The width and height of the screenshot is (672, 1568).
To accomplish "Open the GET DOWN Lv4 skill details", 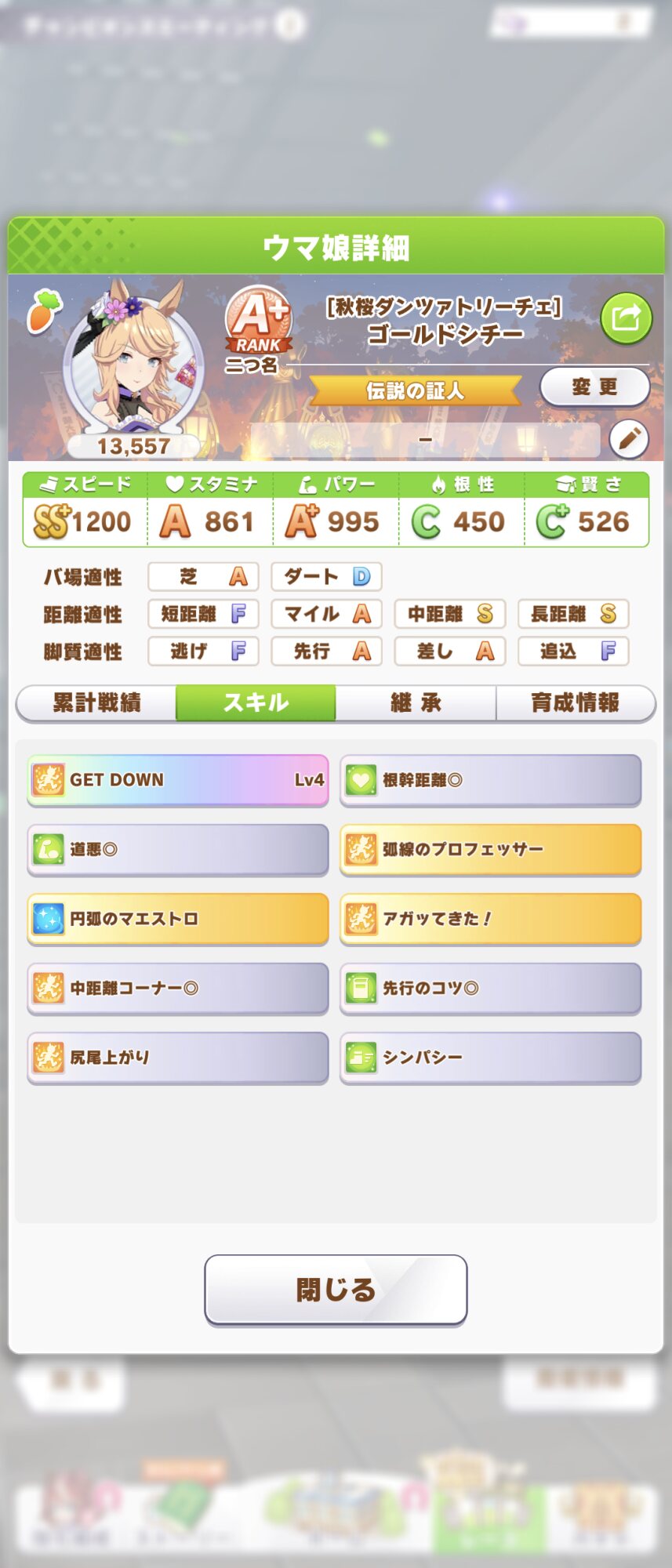I will tap(178, 780).
